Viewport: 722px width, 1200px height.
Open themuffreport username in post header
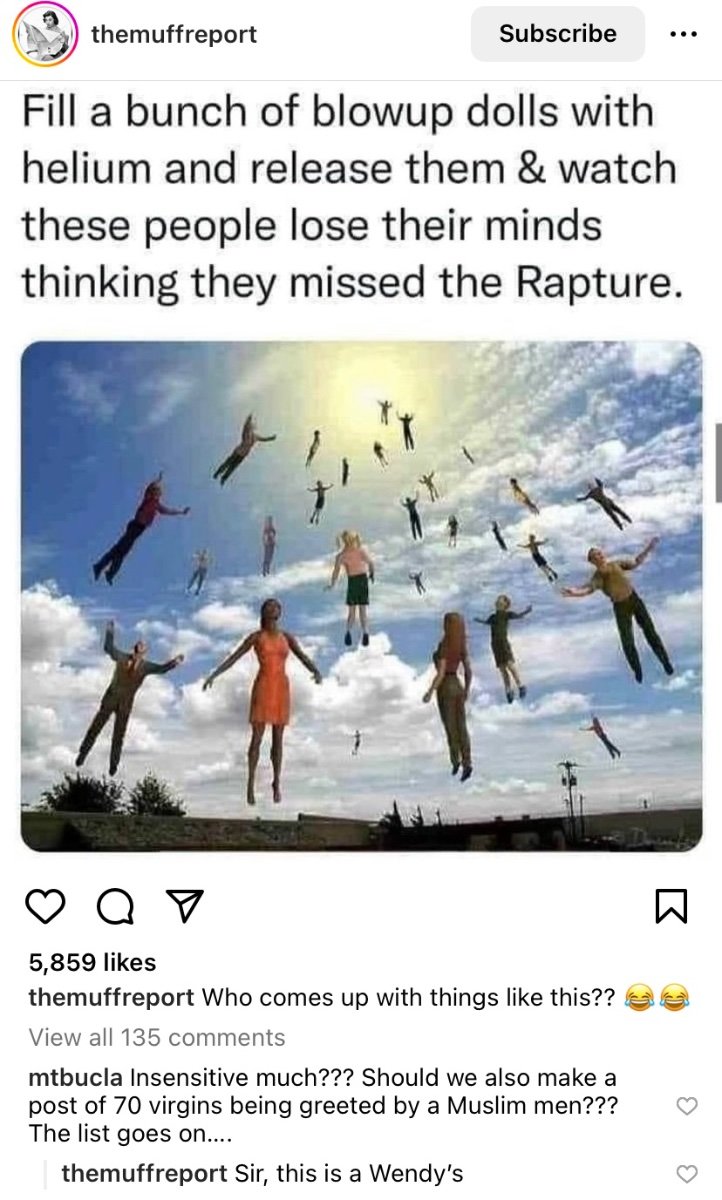[173, 34]
